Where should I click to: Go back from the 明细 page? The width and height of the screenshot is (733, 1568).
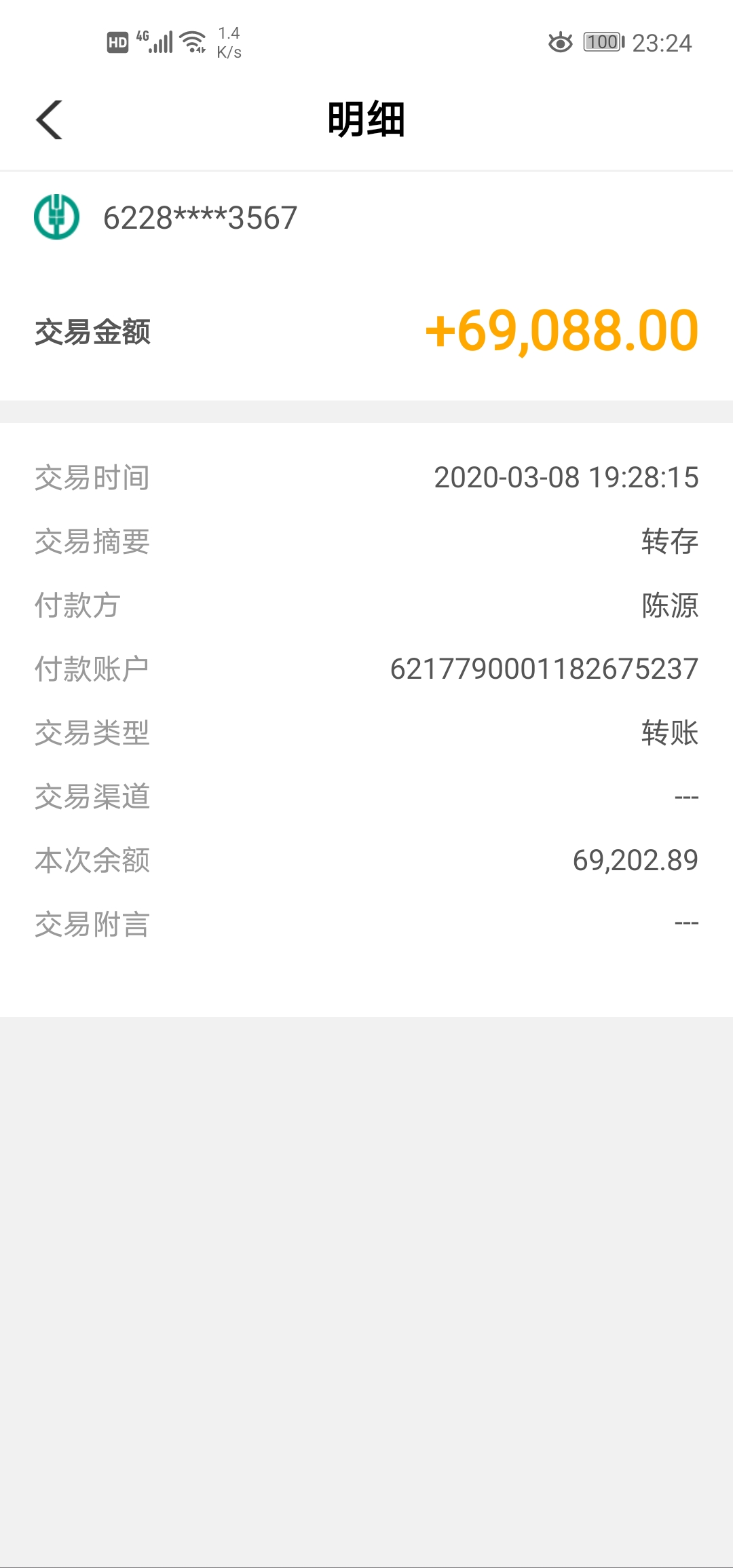click(x=49, y=119)
